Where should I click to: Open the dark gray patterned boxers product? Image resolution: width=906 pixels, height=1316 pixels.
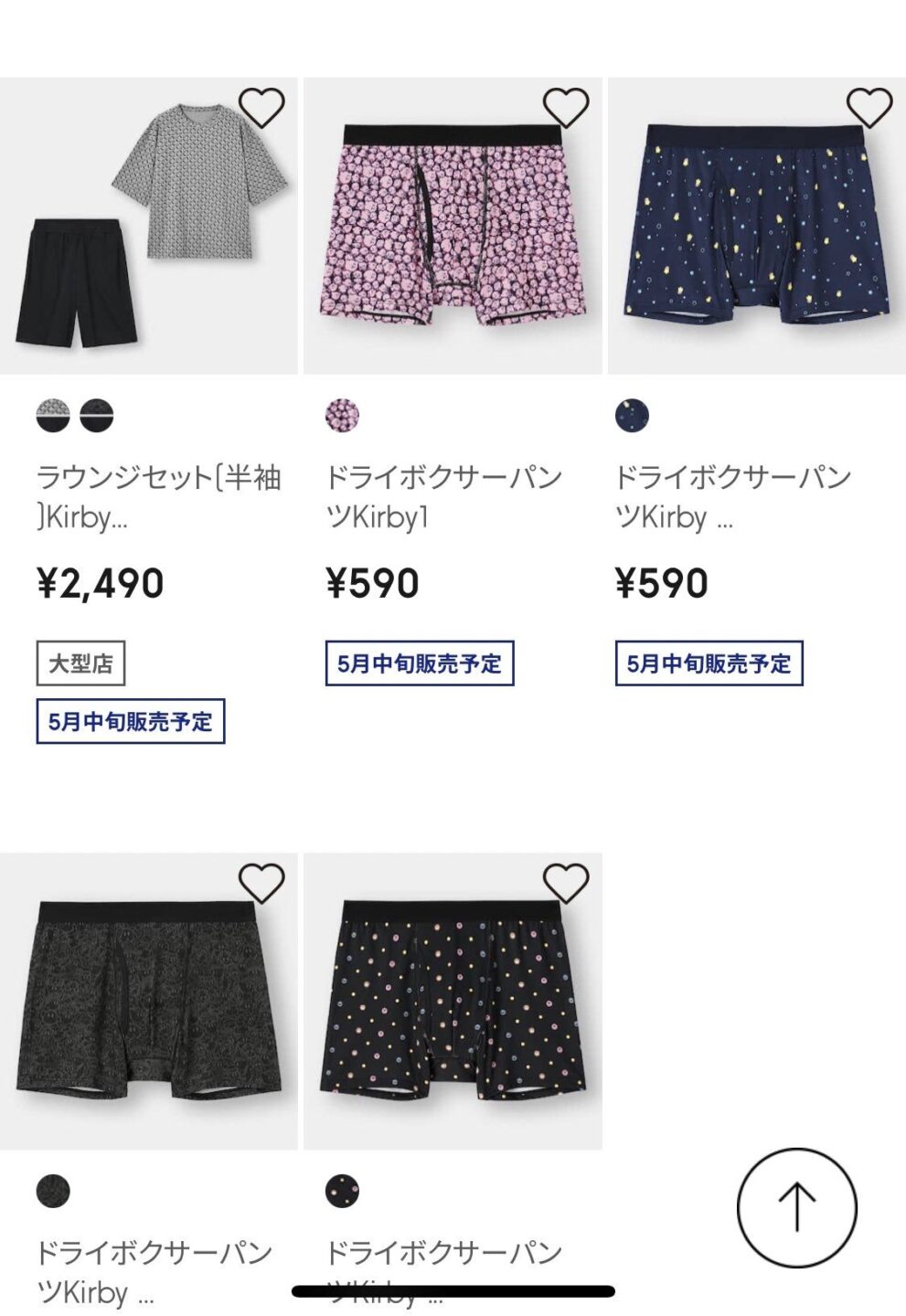[x=148, y=1002]
